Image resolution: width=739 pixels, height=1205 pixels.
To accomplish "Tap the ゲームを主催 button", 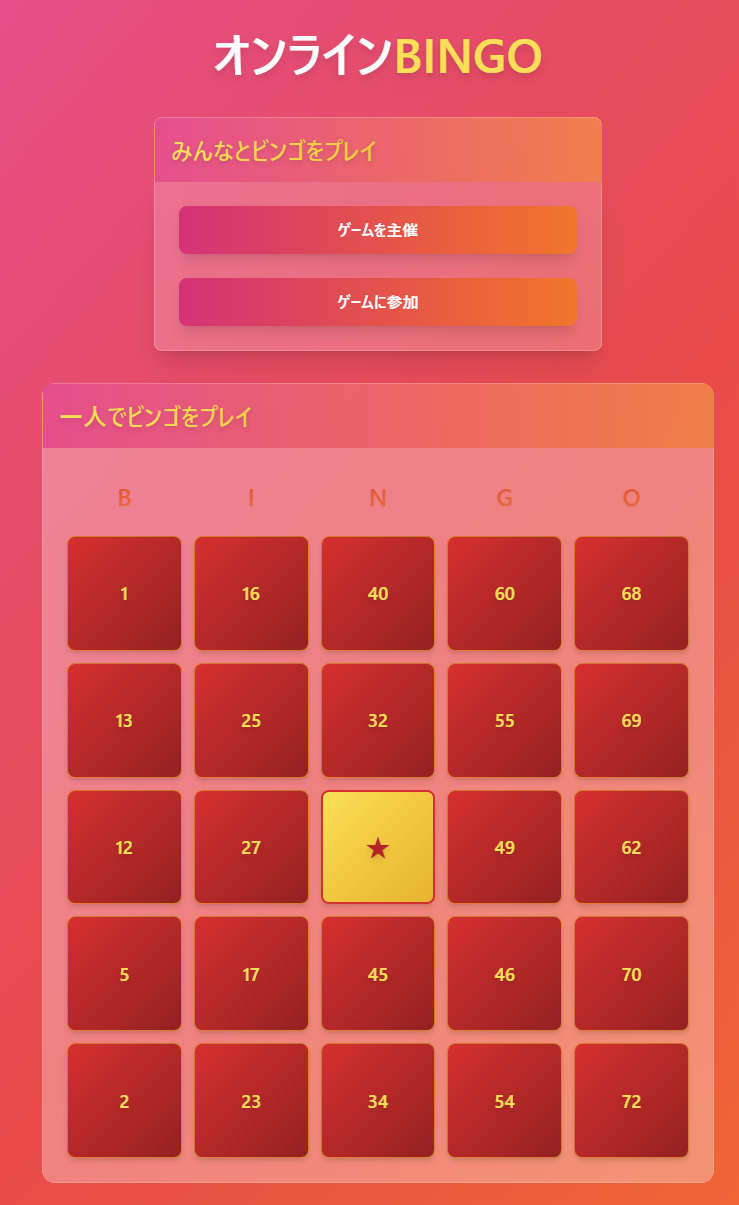I will (x=378, y=230).
